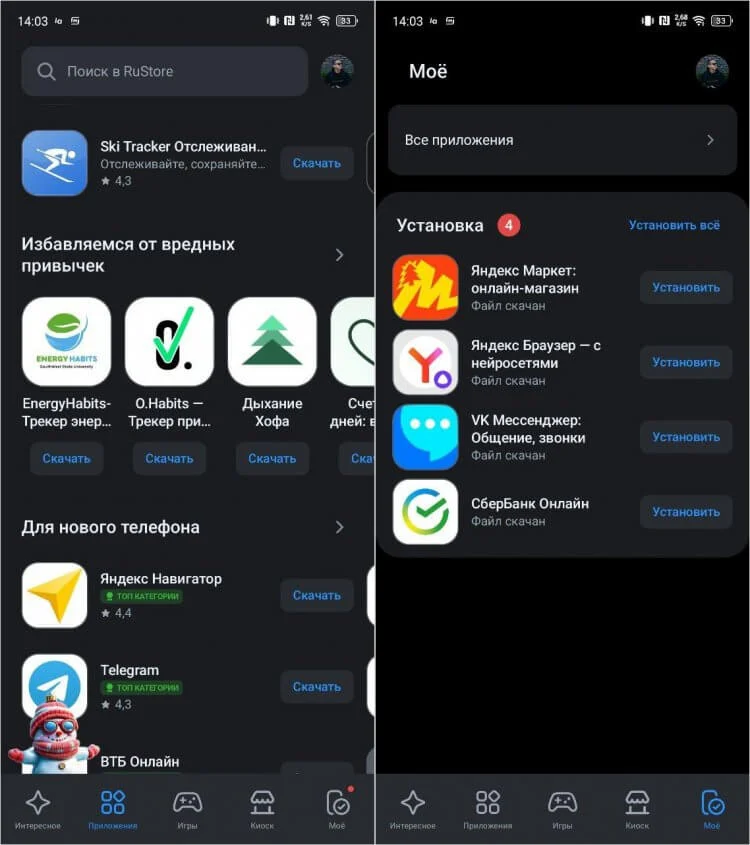
Task: Expand the Для нового телефона section
Action: click(339, 527)
